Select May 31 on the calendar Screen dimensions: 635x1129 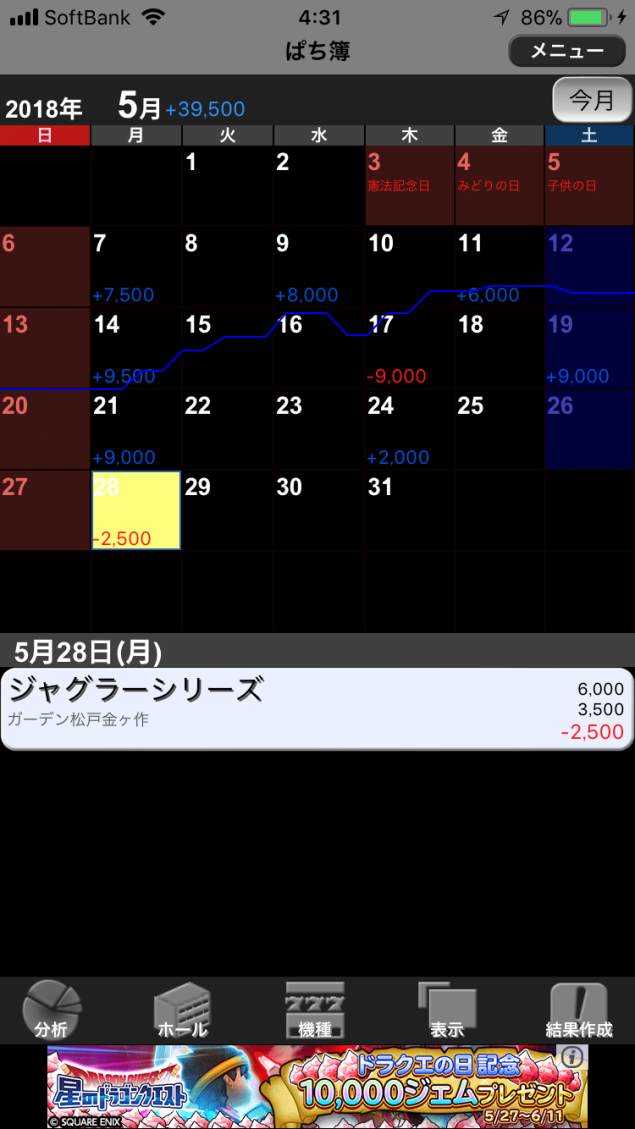[x=409, y=510]
